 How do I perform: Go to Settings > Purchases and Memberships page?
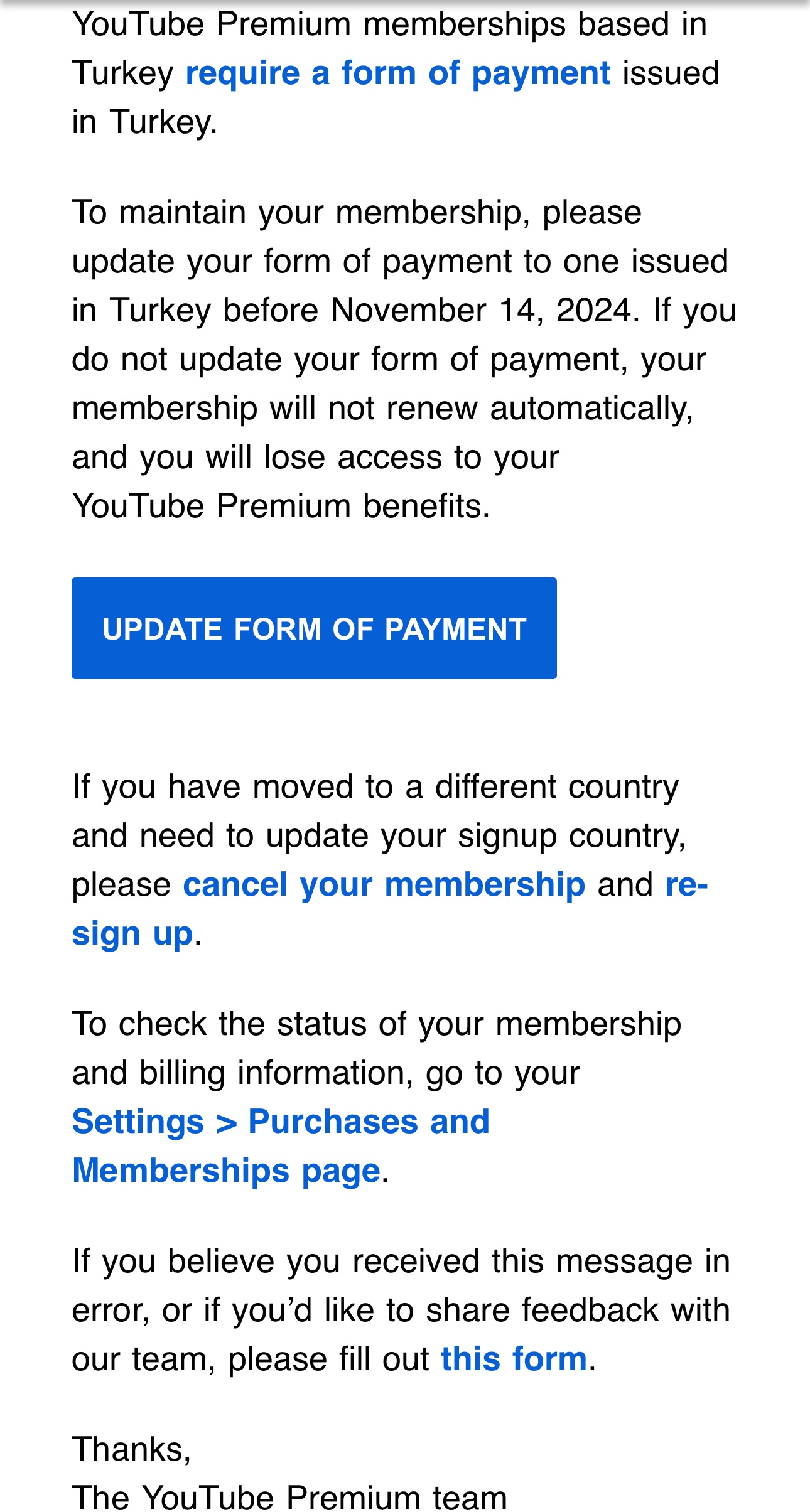tap(281, 1146)
